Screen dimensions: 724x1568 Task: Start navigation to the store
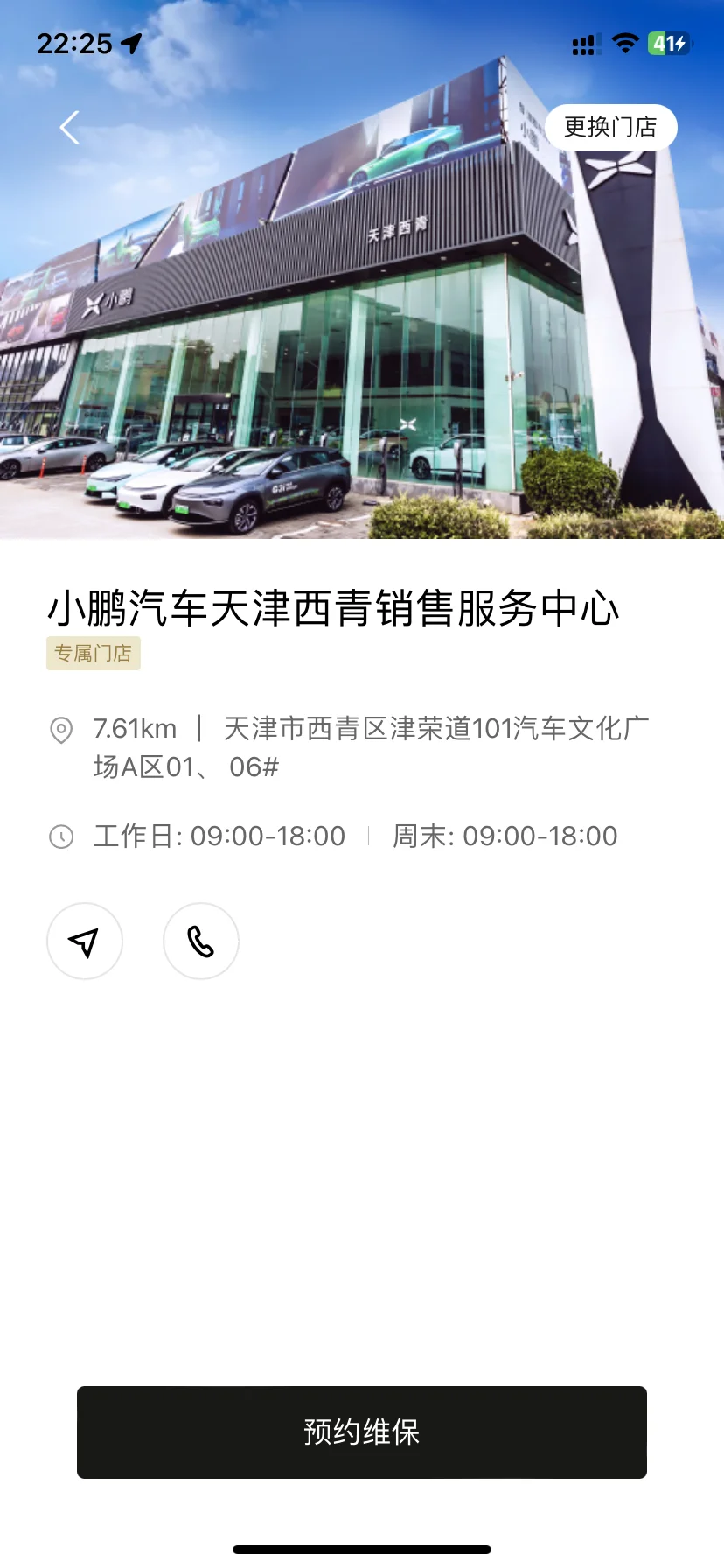click(85, 941)
